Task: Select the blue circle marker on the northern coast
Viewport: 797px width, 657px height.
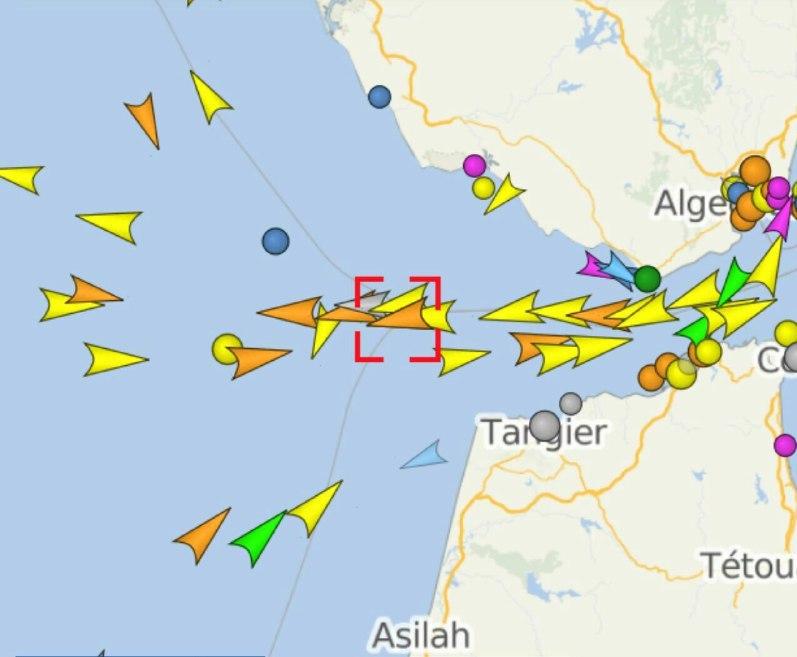Action: click(x=379, y=96)
